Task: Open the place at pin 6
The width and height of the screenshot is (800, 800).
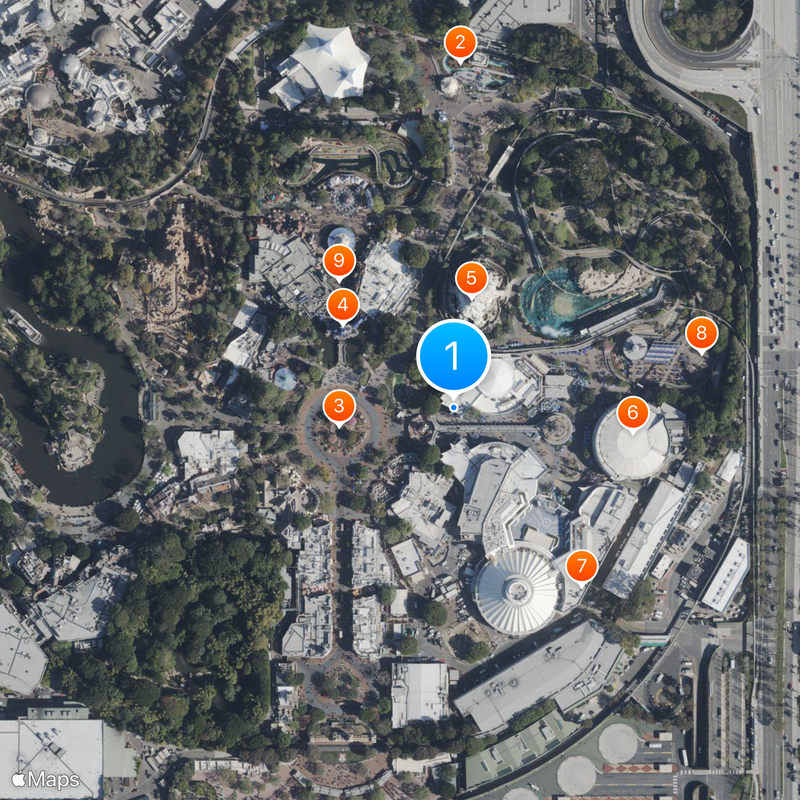Action: tap(632, 412)
